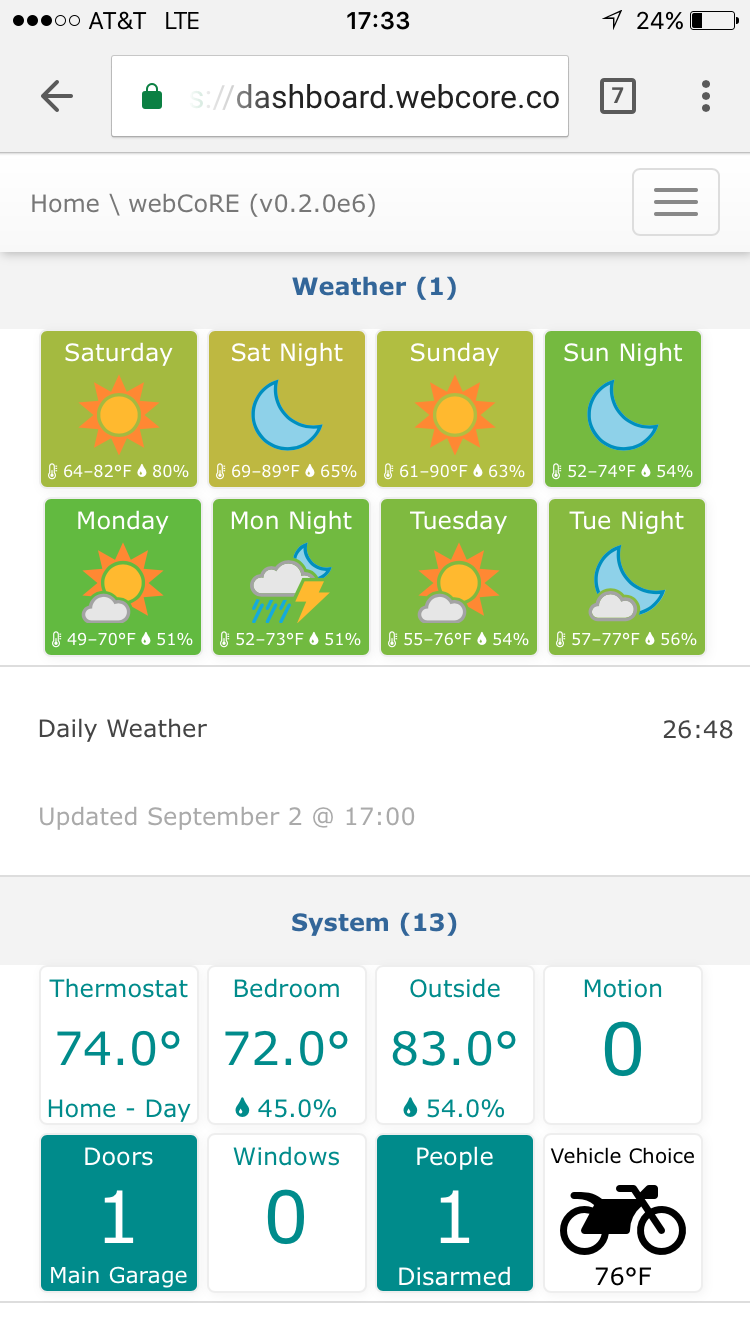
Task: Select the Mon Night thunderstorm tile
Action: (291, 577)
